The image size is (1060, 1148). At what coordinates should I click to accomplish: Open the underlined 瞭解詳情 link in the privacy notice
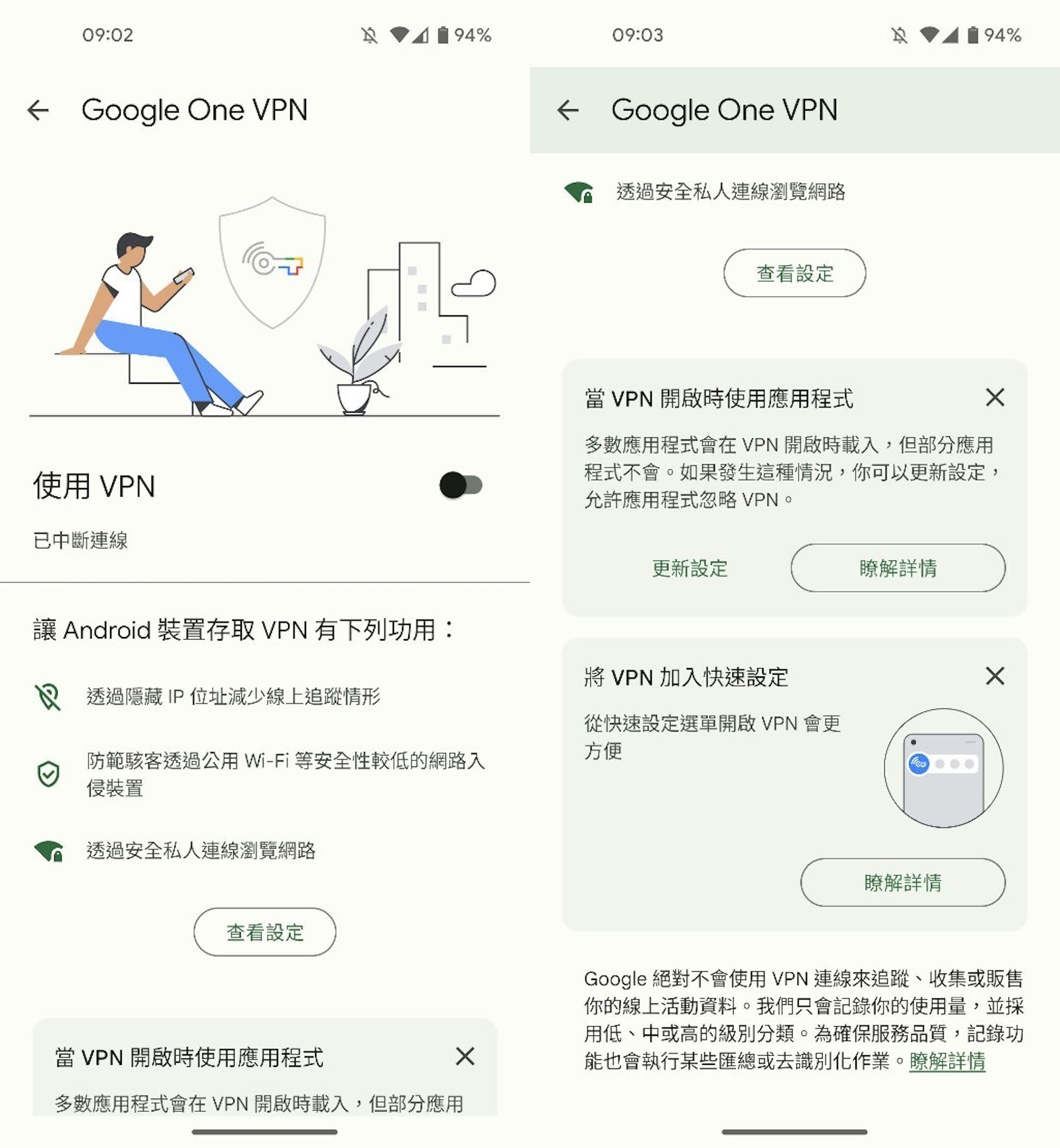point(947,1061)
